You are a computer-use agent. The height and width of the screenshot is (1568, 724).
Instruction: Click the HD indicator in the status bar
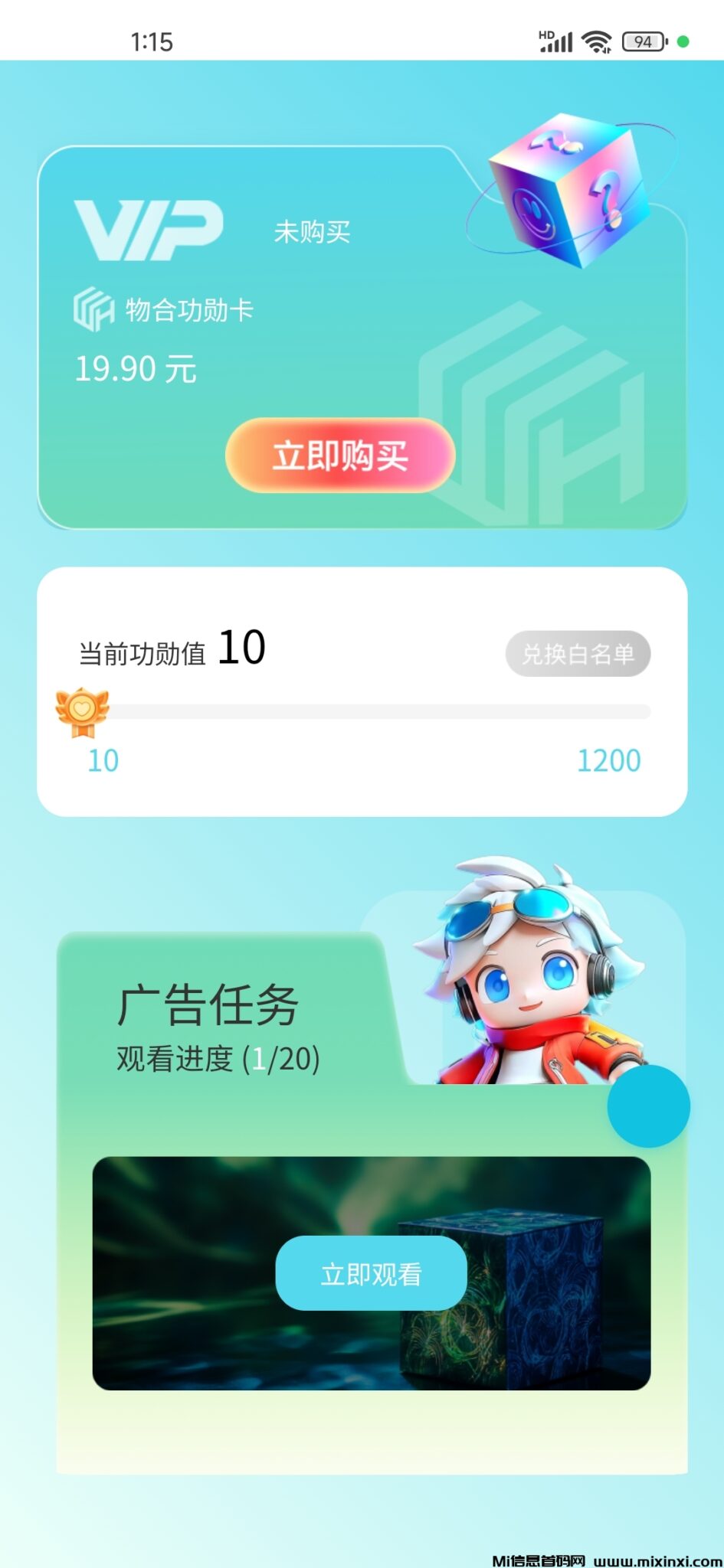click(x=546, y=33)
